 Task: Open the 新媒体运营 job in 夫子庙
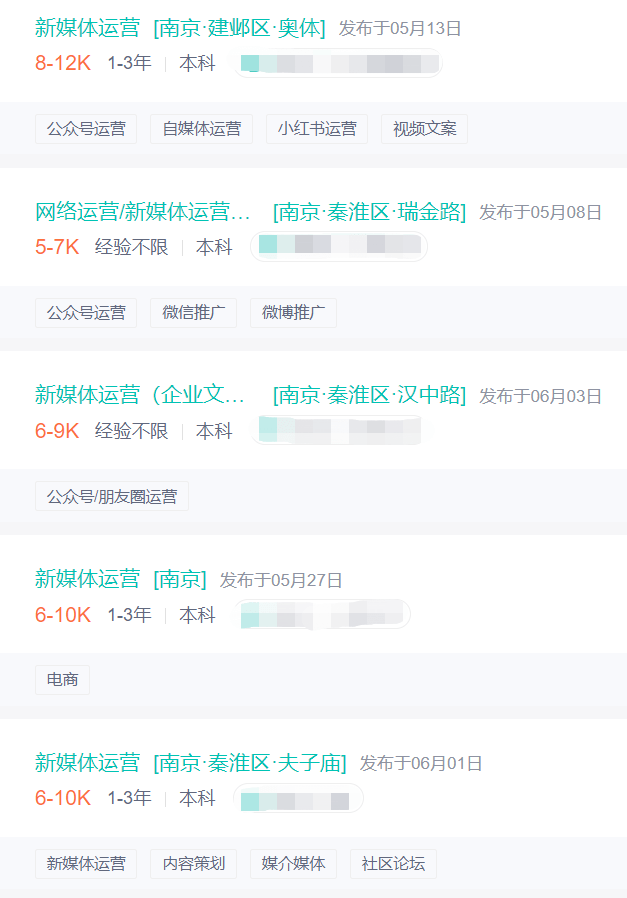(88, 763)
